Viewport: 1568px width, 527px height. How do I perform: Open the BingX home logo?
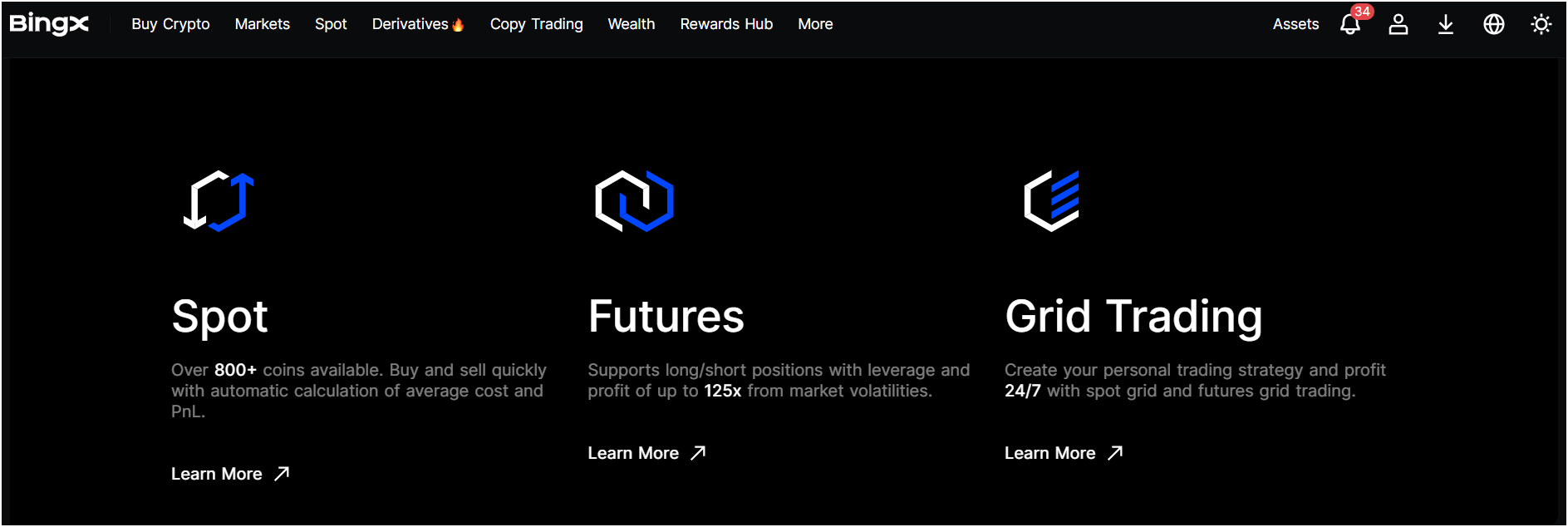point(49,24)
